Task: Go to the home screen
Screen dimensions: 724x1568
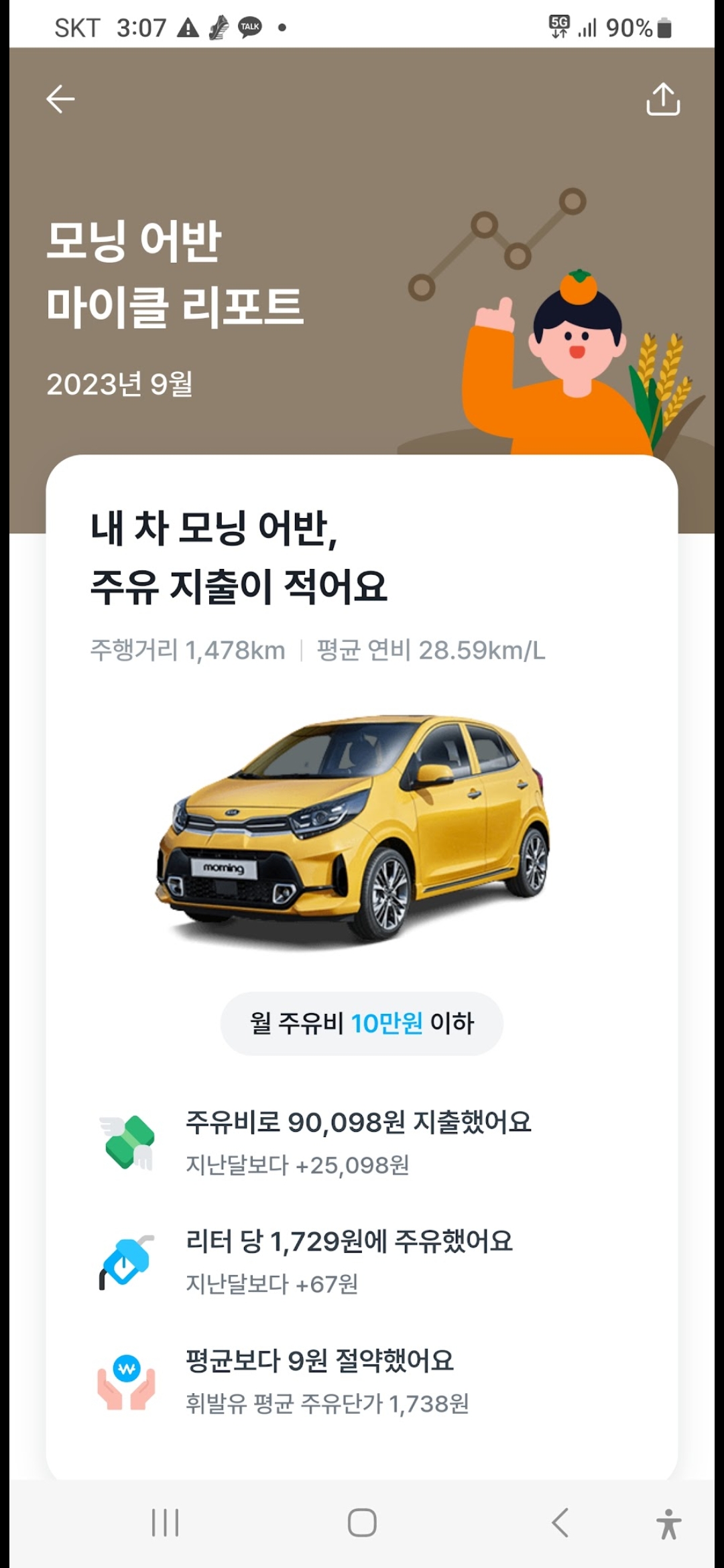Action: coord(362,1522)
